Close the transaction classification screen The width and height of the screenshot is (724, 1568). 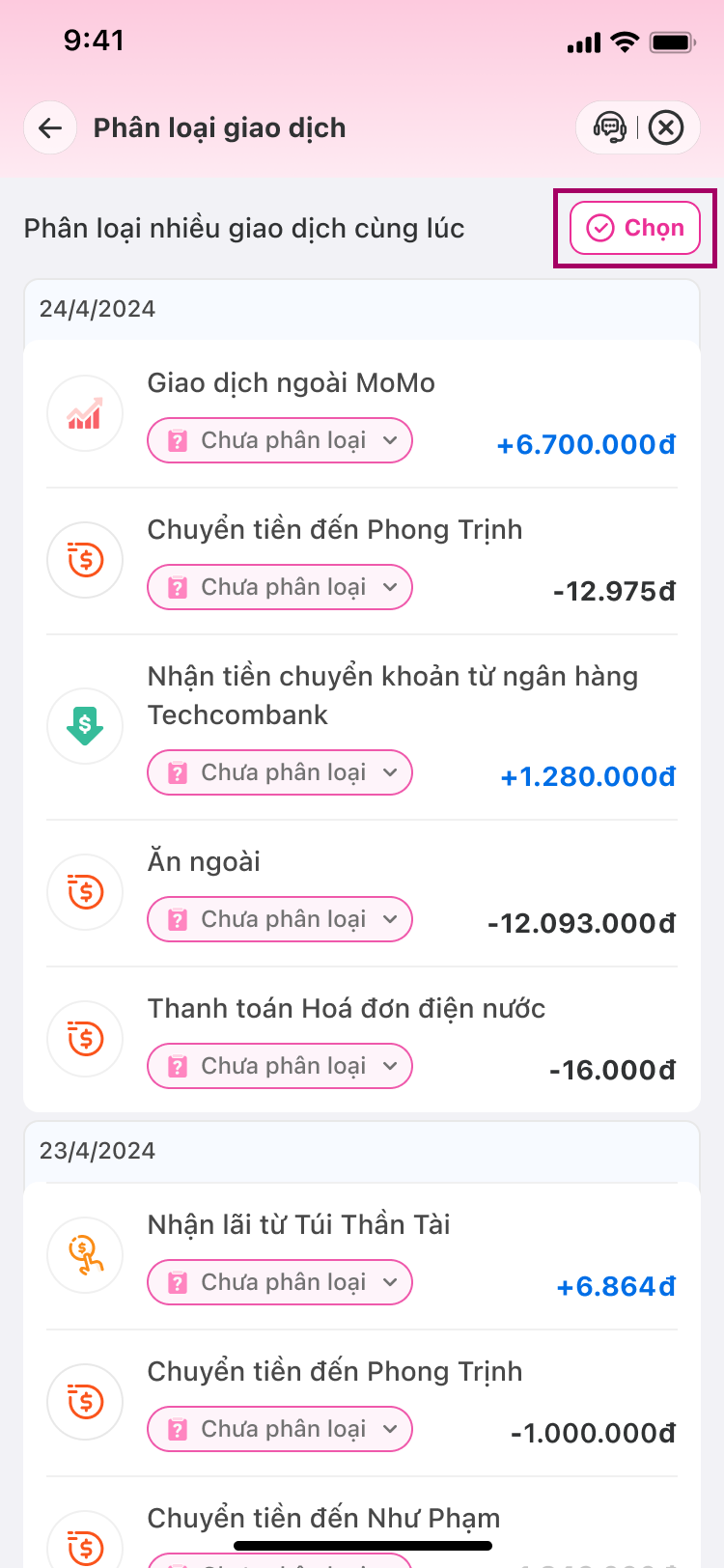click(x=666, y=127)
